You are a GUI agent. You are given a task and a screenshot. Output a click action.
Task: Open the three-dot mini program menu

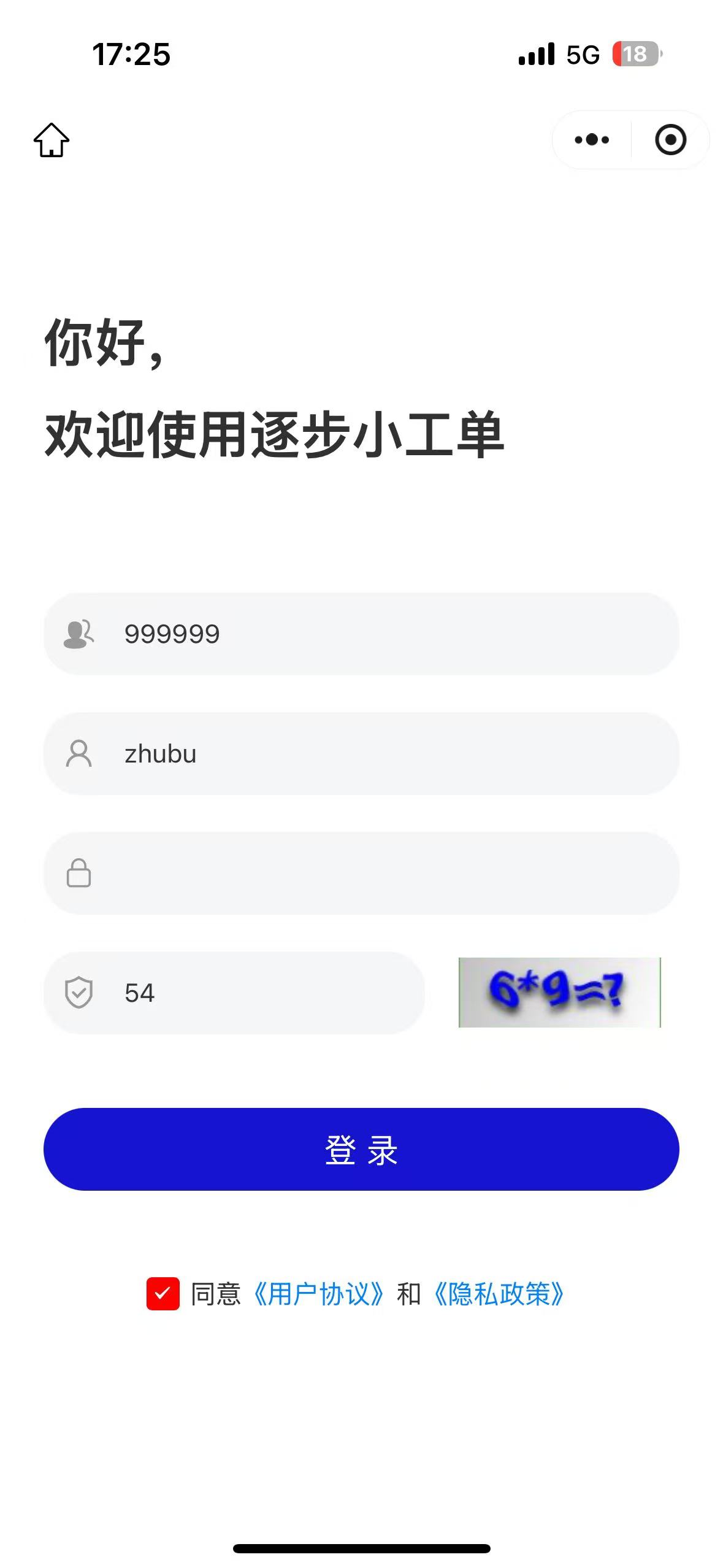click(592, 140)
